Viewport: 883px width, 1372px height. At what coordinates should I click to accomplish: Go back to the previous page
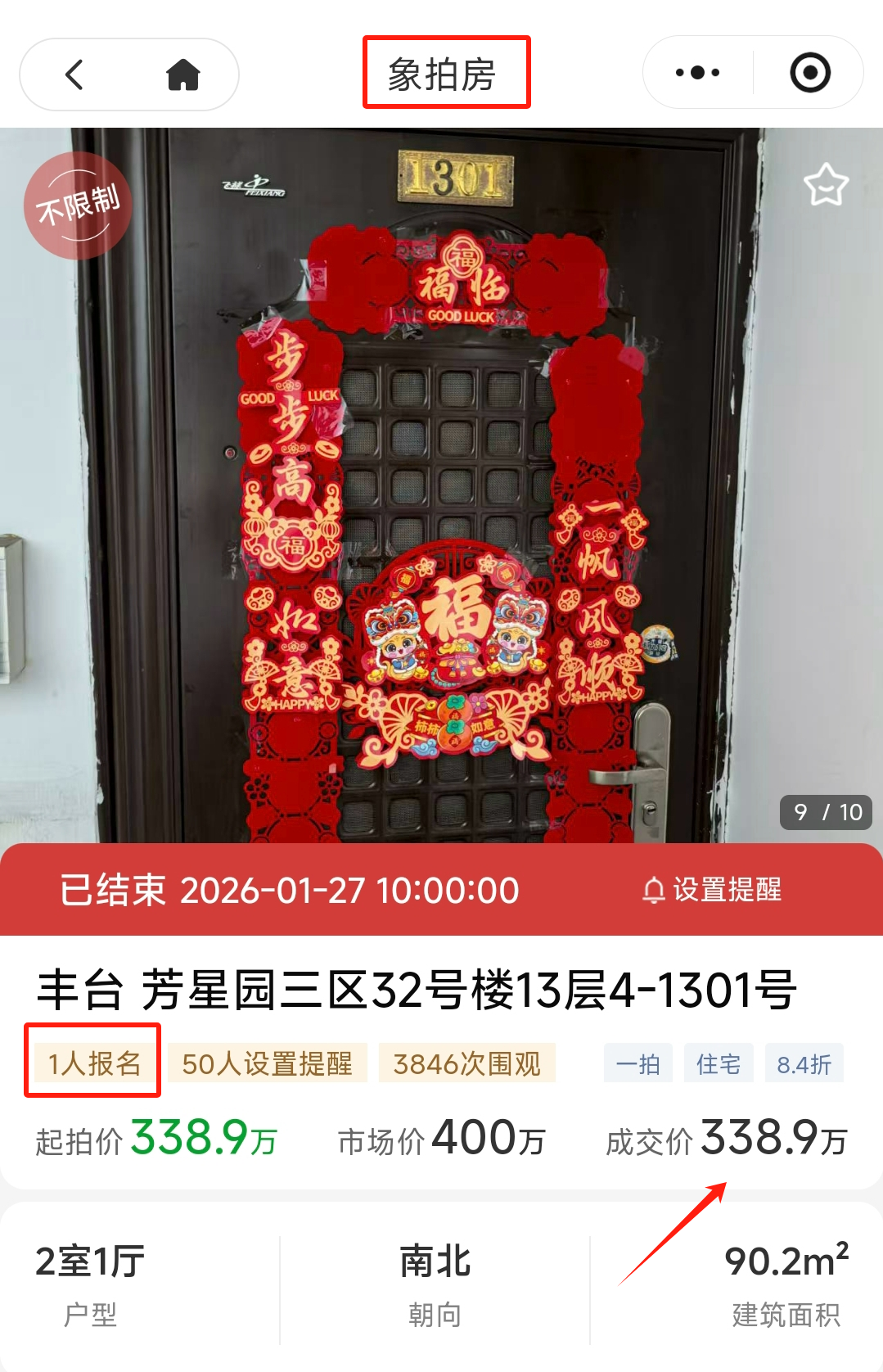(x=74, y=74)
